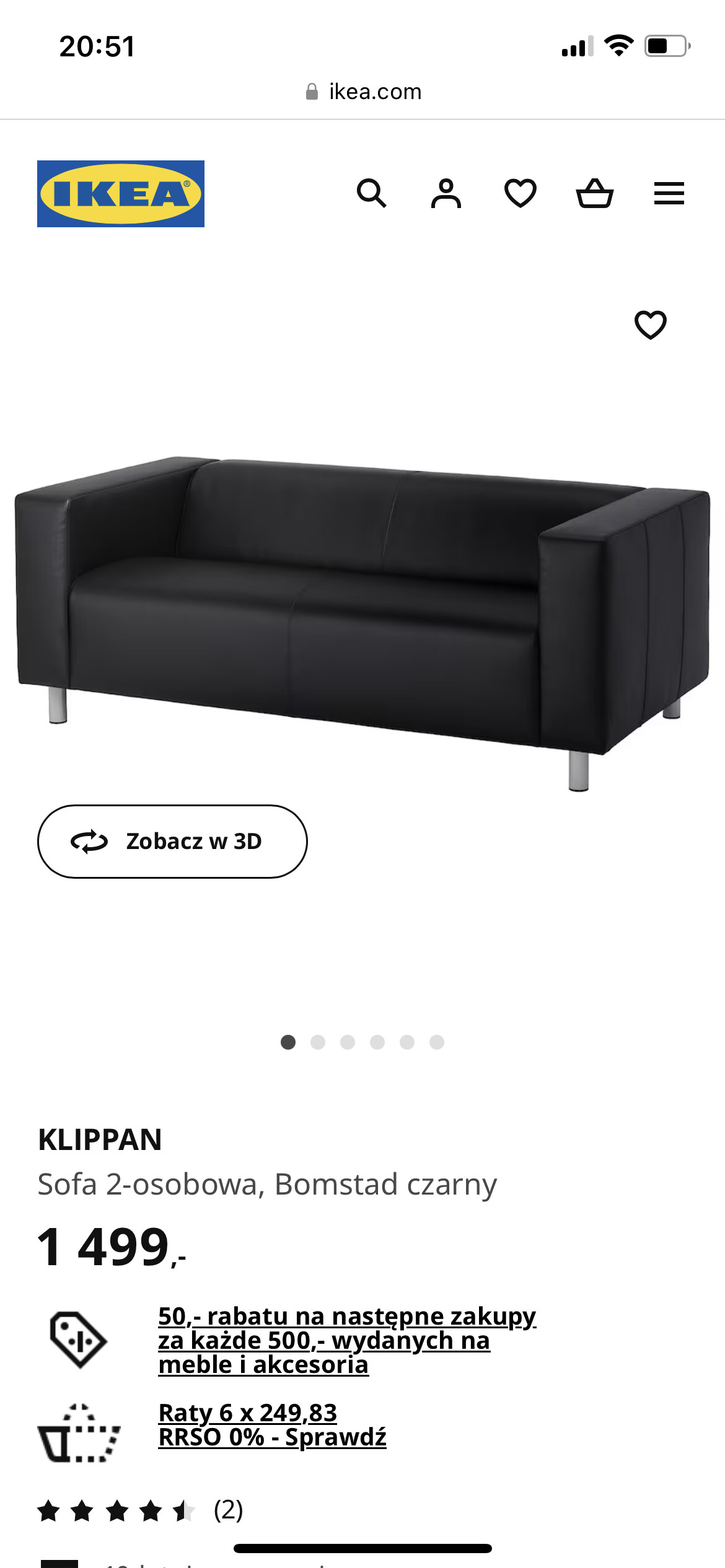The width and height of the screenshot is (725, 1568).
Task: Open the search icon in the header
Action: pyautogui.click(x=372, y=193)
